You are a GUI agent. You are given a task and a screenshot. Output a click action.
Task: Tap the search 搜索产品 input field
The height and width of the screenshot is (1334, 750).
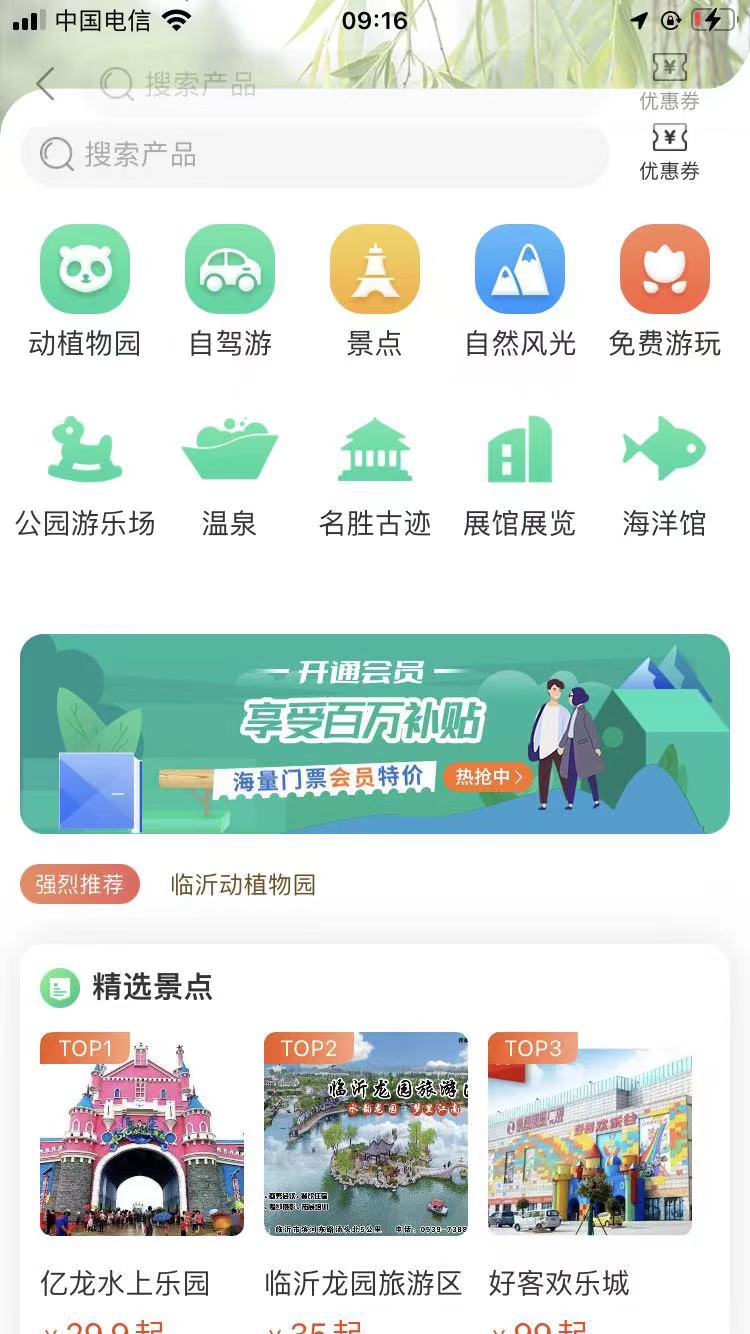(315, 155)
